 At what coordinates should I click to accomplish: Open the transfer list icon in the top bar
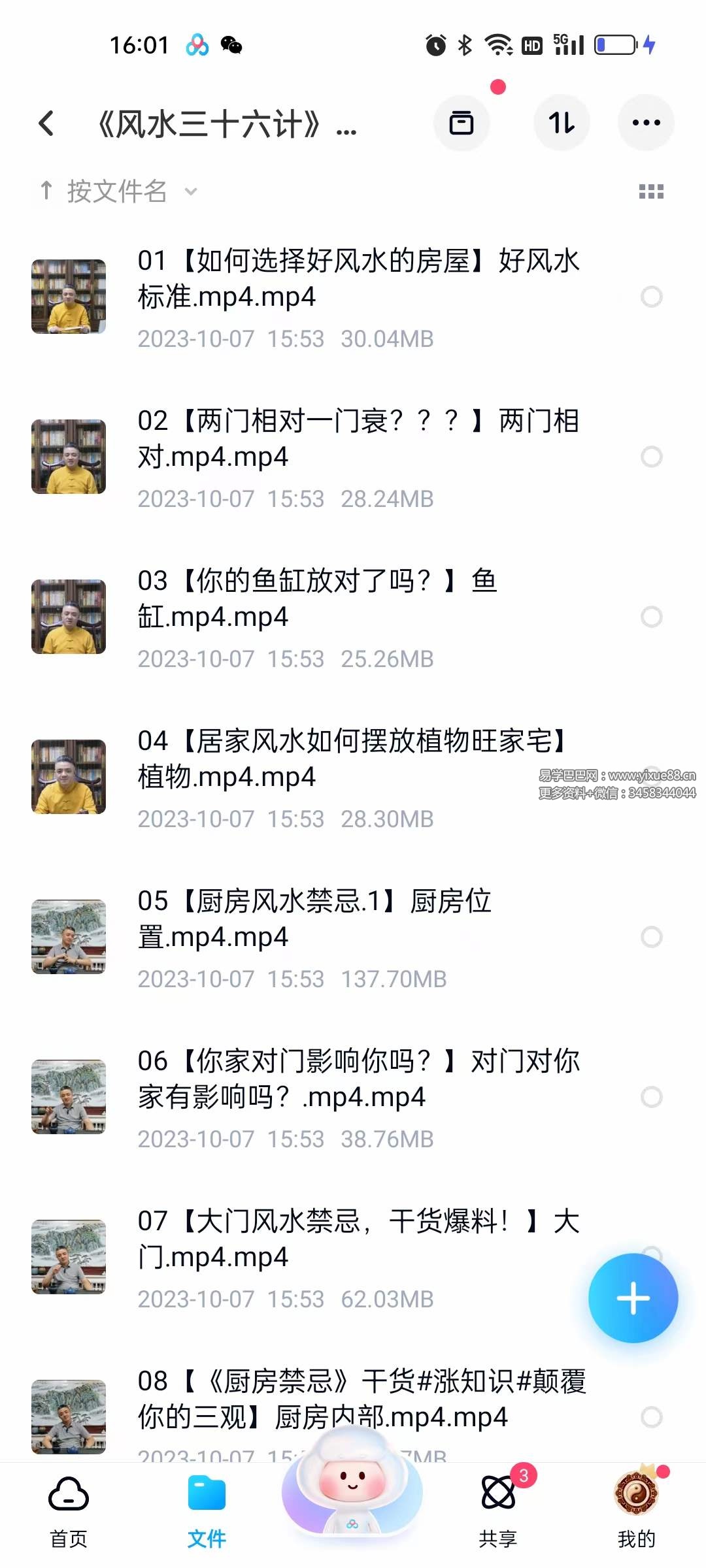tap(462, 122)
